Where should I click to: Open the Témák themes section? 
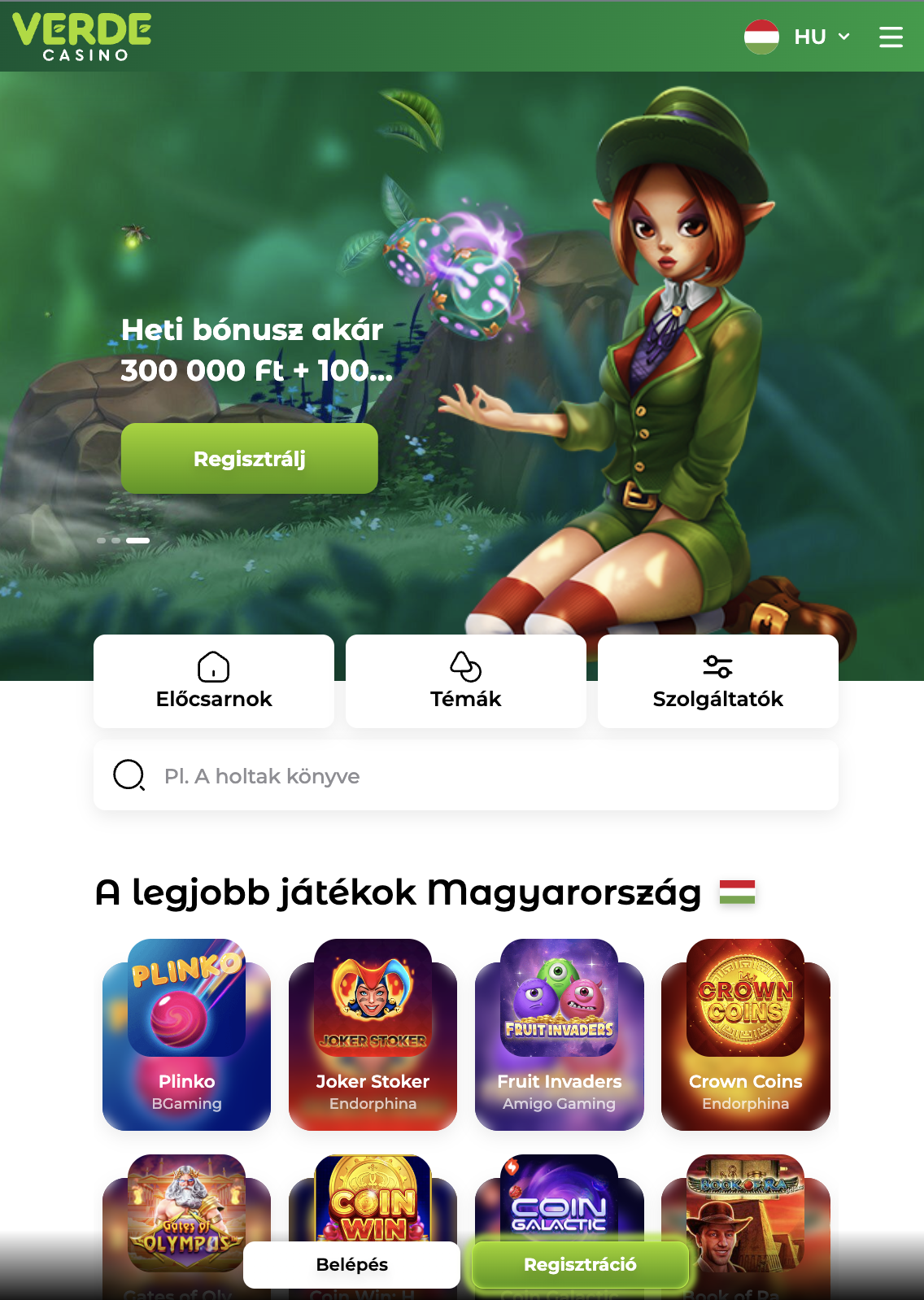[465, 681]
